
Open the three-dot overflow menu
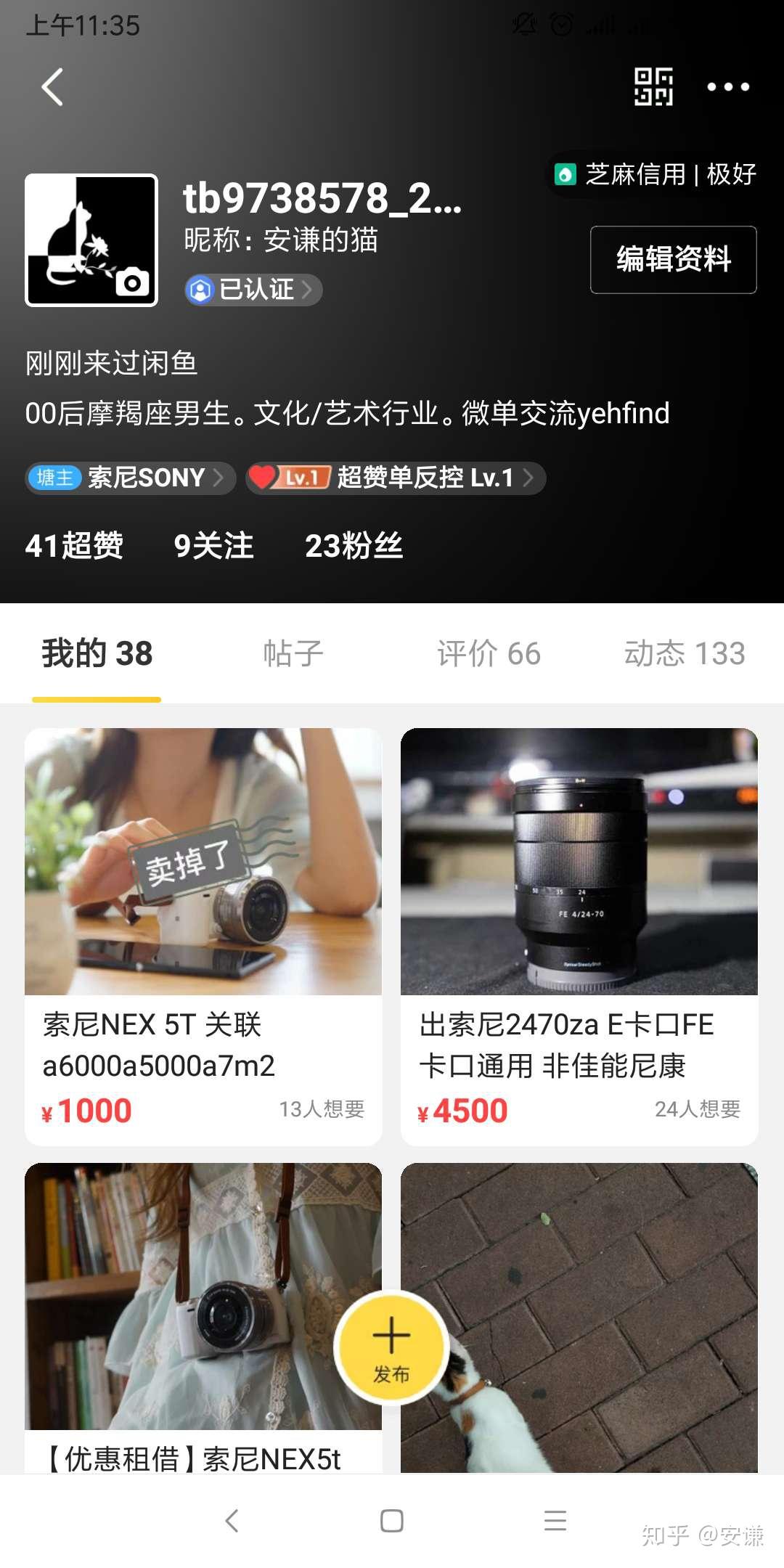pos(728,87)
